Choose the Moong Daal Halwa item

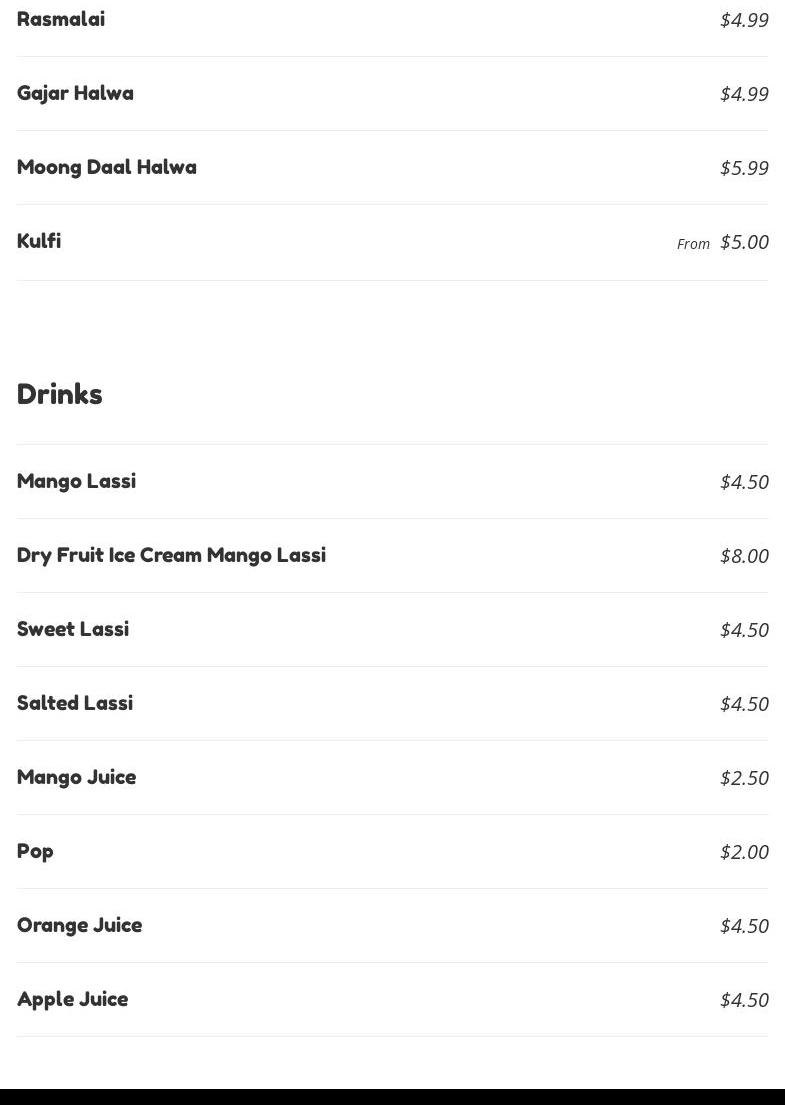(107, 167)
